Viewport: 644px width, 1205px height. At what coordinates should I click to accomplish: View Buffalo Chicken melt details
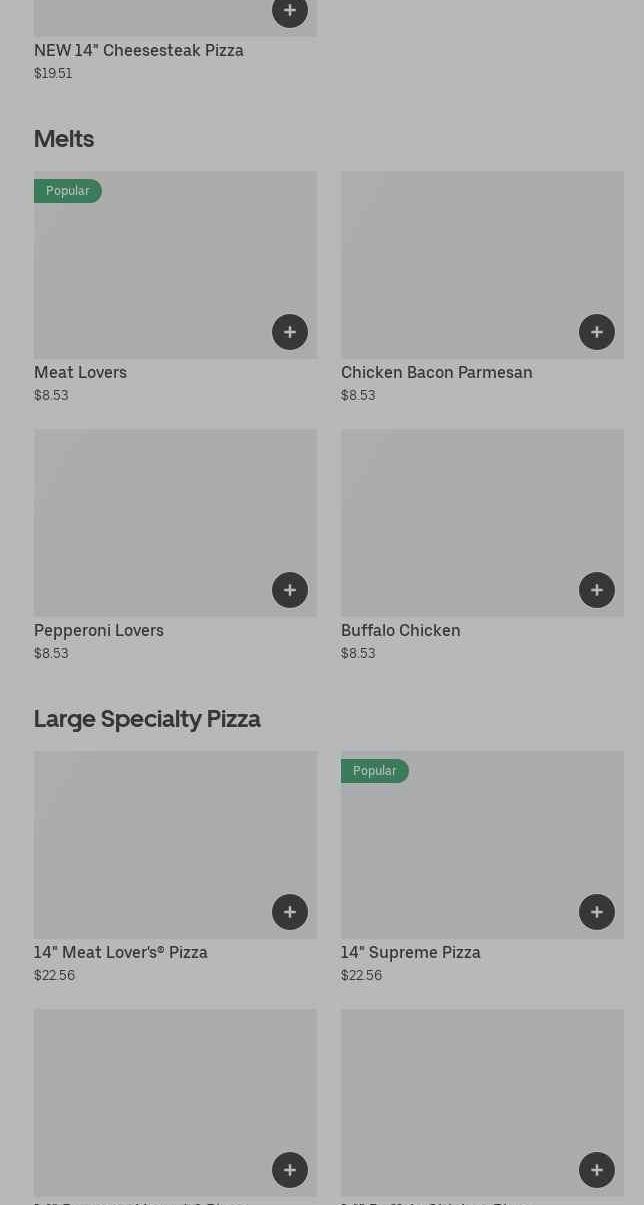[400, 630]
